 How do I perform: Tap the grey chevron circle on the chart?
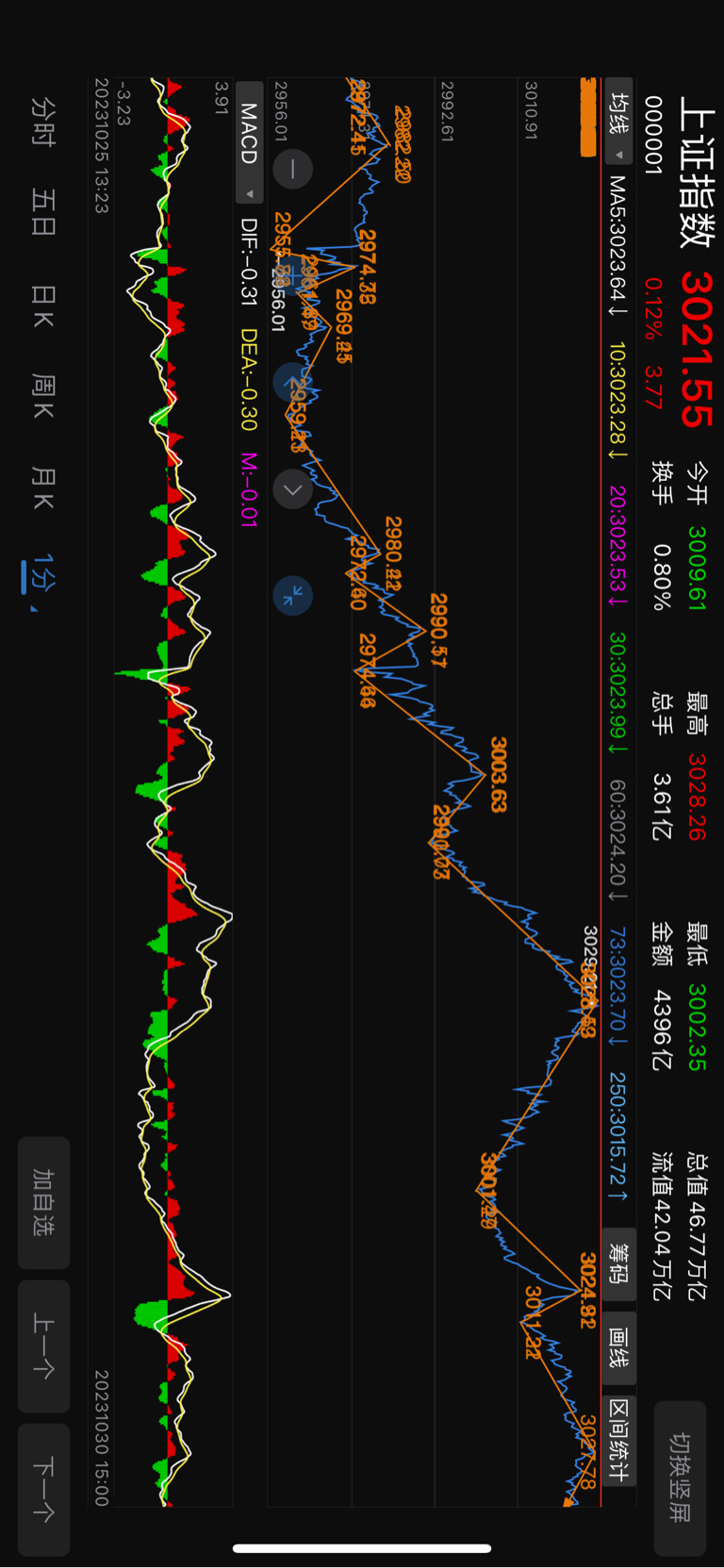point(293,489)
